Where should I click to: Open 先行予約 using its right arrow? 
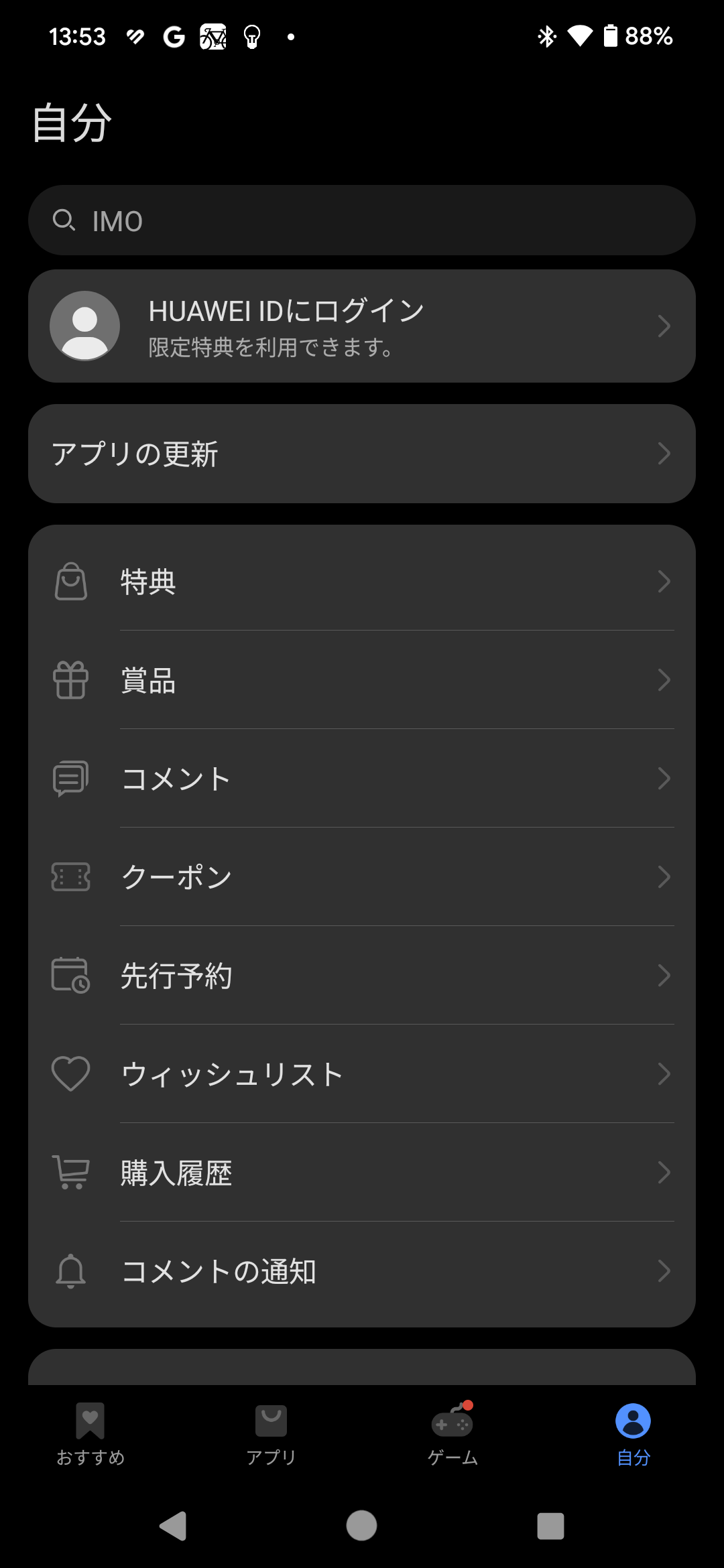tap(664, 976)
